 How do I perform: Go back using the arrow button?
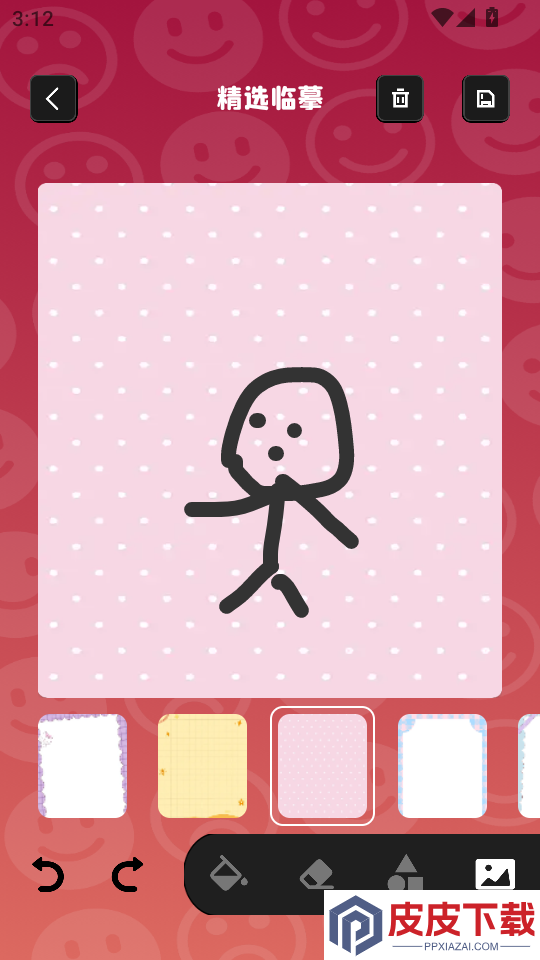pos(54,99)
